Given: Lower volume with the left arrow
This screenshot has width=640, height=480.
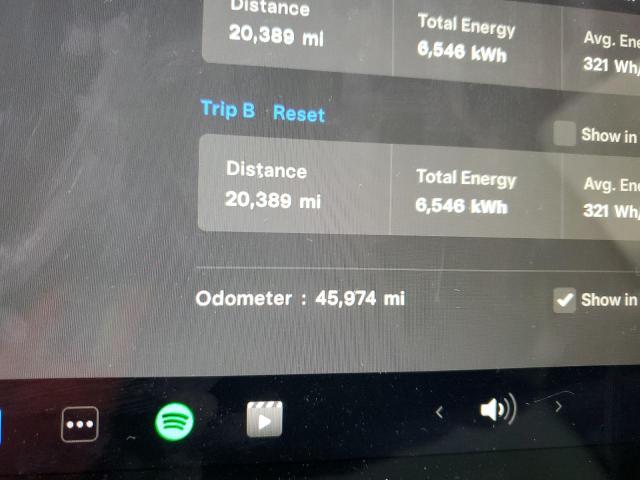Looking at the screenshot, I should tap(439, 412).
